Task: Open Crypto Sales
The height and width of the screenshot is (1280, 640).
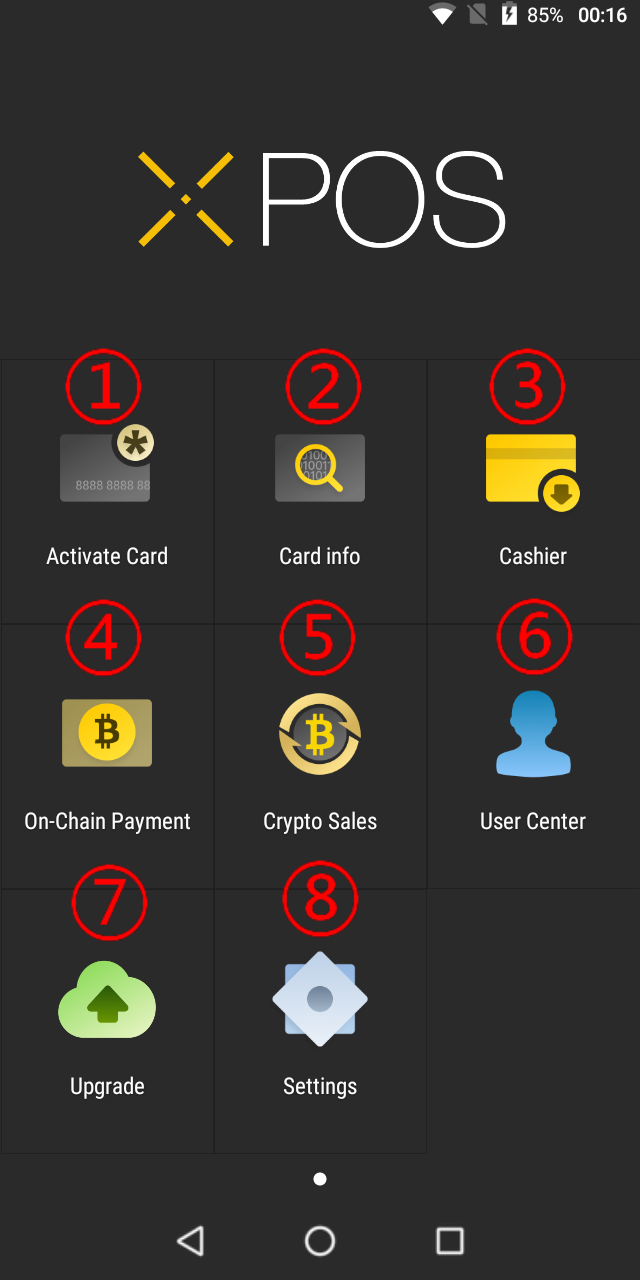Action: click(320, 757)
